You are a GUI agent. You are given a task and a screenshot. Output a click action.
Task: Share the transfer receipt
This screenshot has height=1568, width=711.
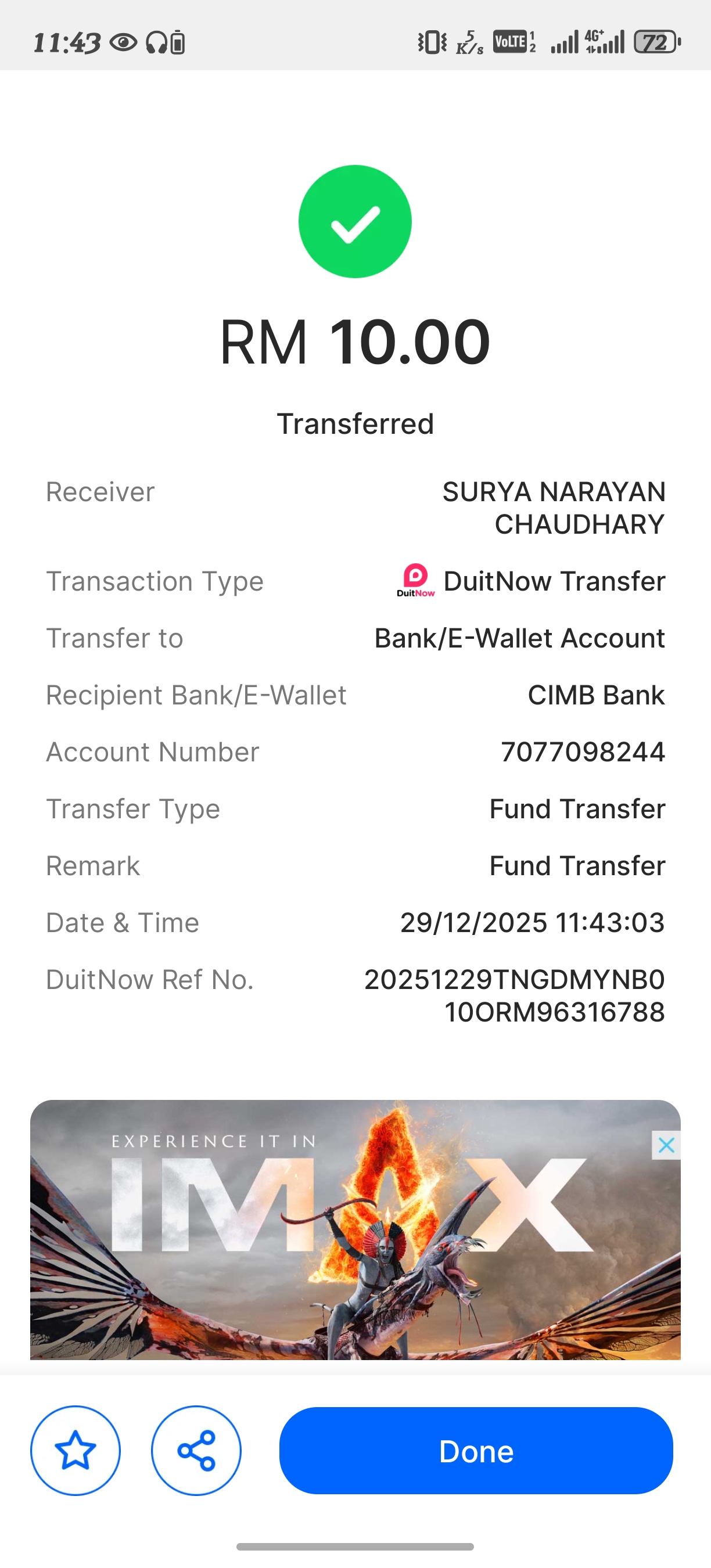[196, 1450]
